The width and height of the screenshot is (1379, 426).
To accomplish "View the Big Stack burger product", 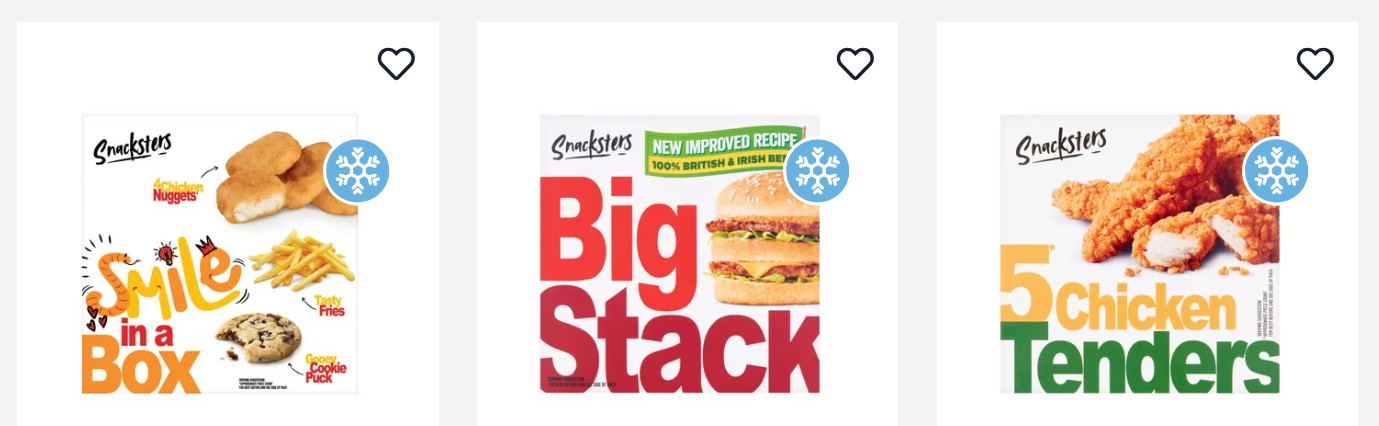I will [680, 254].
